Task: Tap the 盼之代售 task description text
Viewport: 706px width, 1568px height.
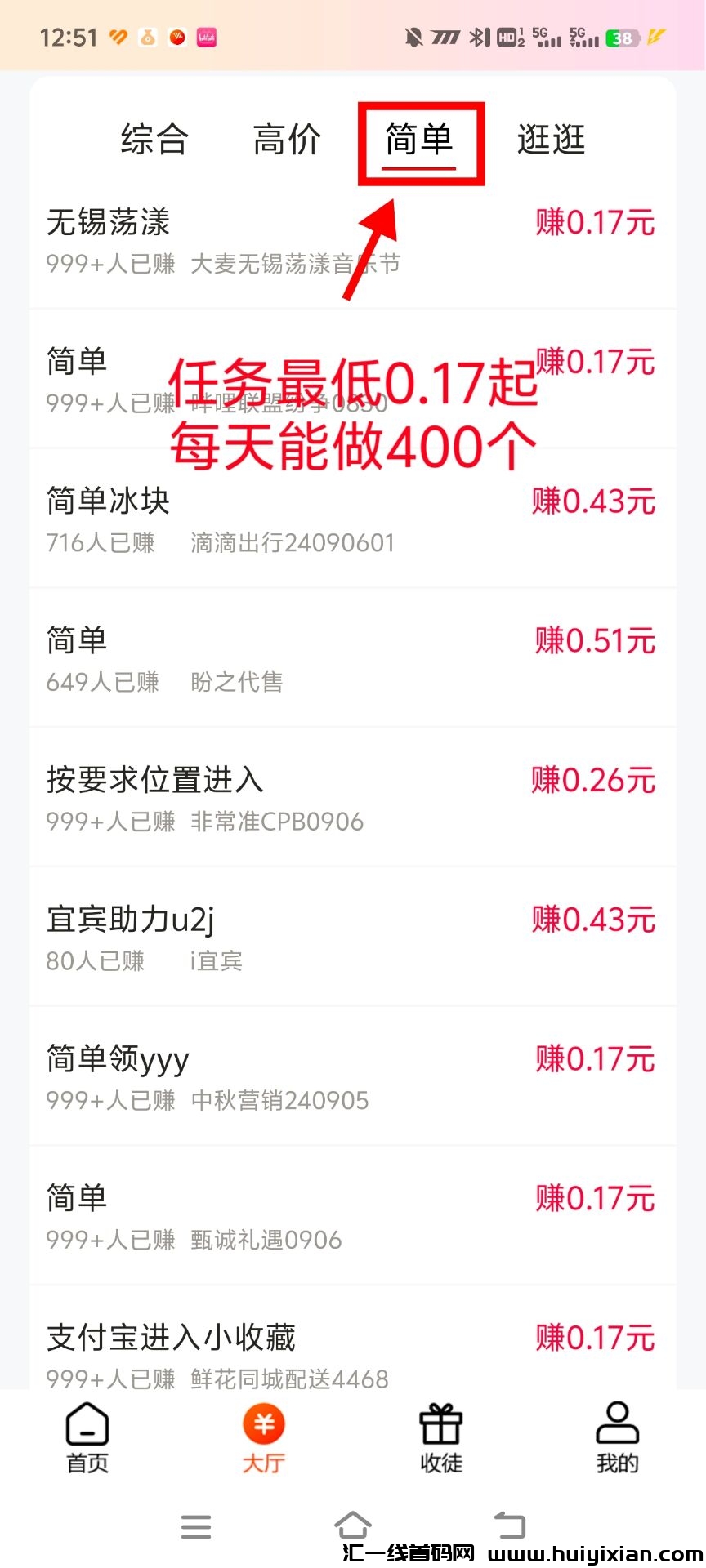Action: click(x=236, y=683)
